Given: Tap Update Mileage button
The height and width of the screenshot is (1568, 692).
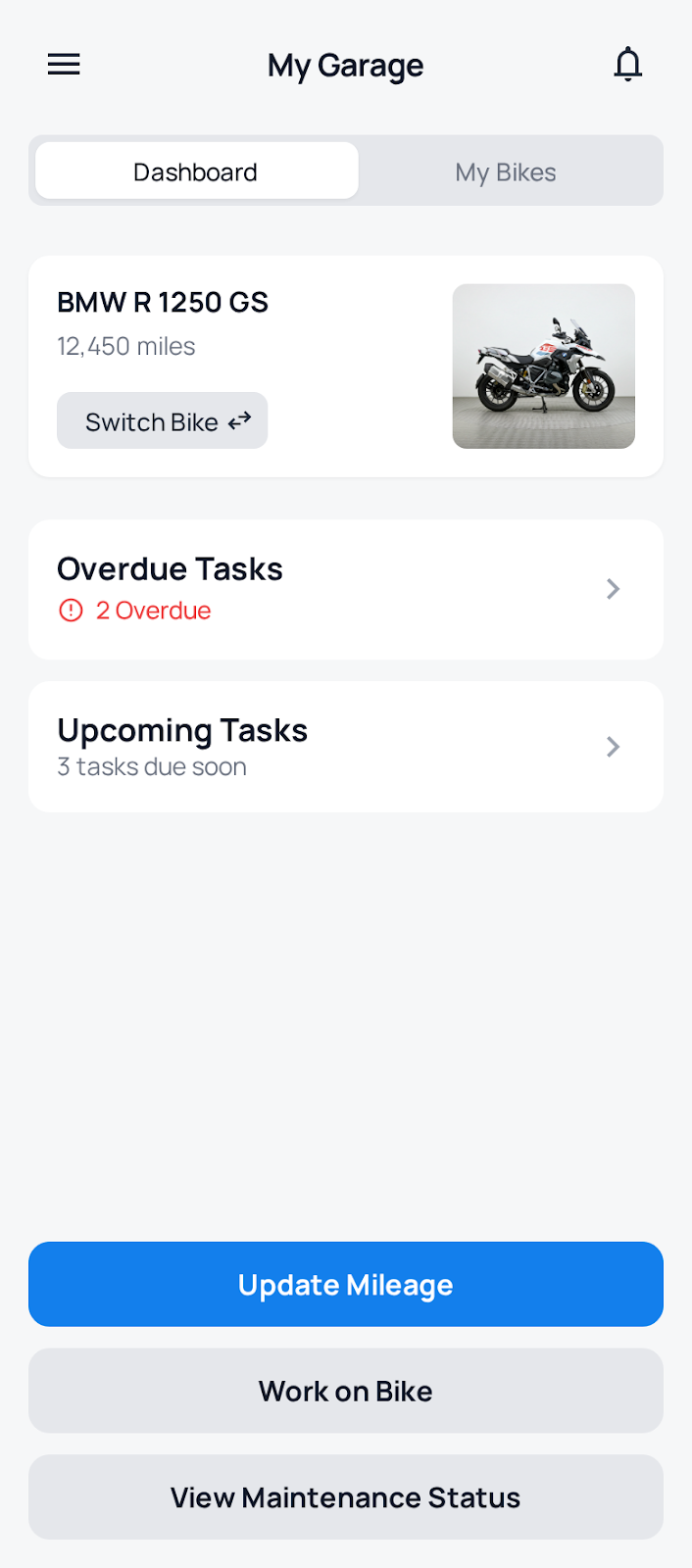Looking at the screenshot, I should [x=345, y=1285].
